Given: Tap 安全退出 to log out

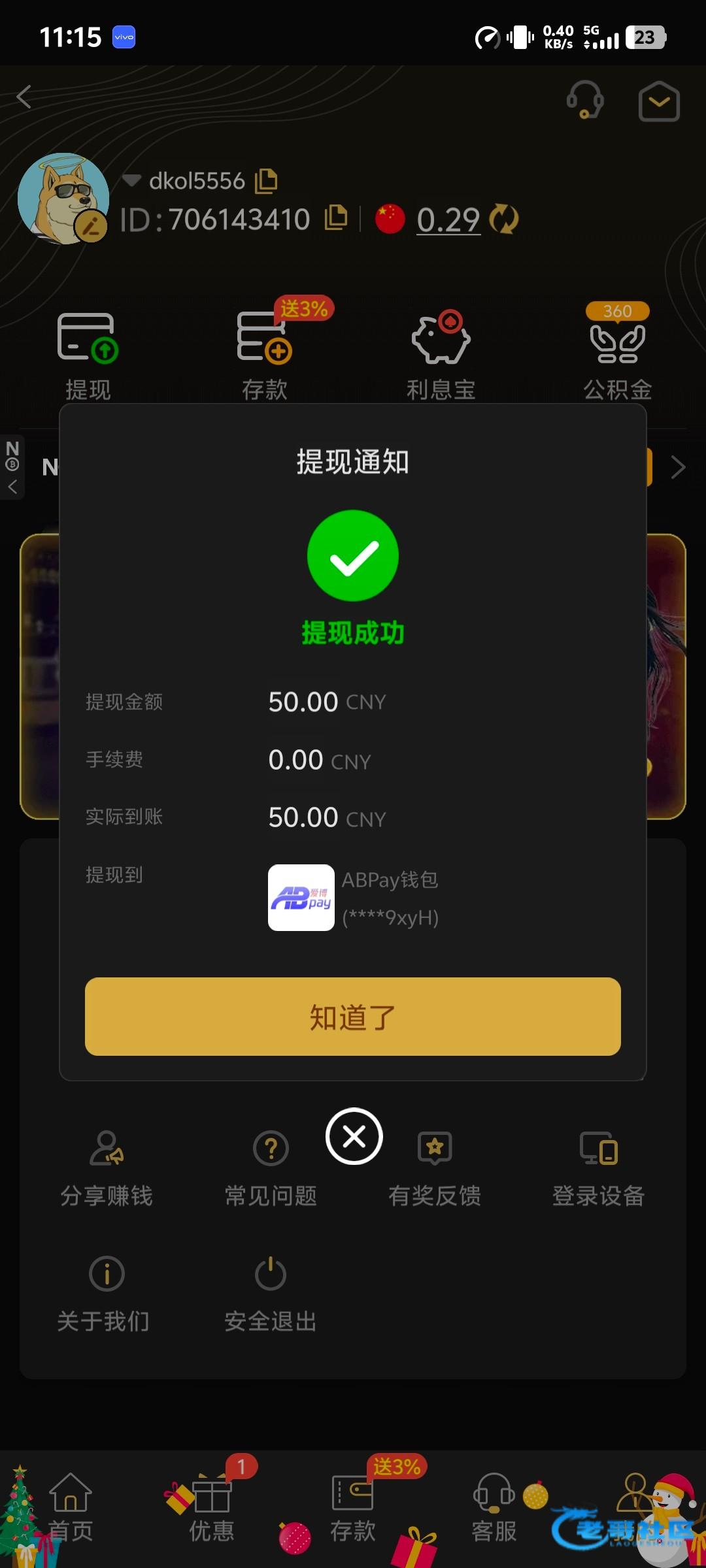Looking at the screenshot, I should (270, 1293).
